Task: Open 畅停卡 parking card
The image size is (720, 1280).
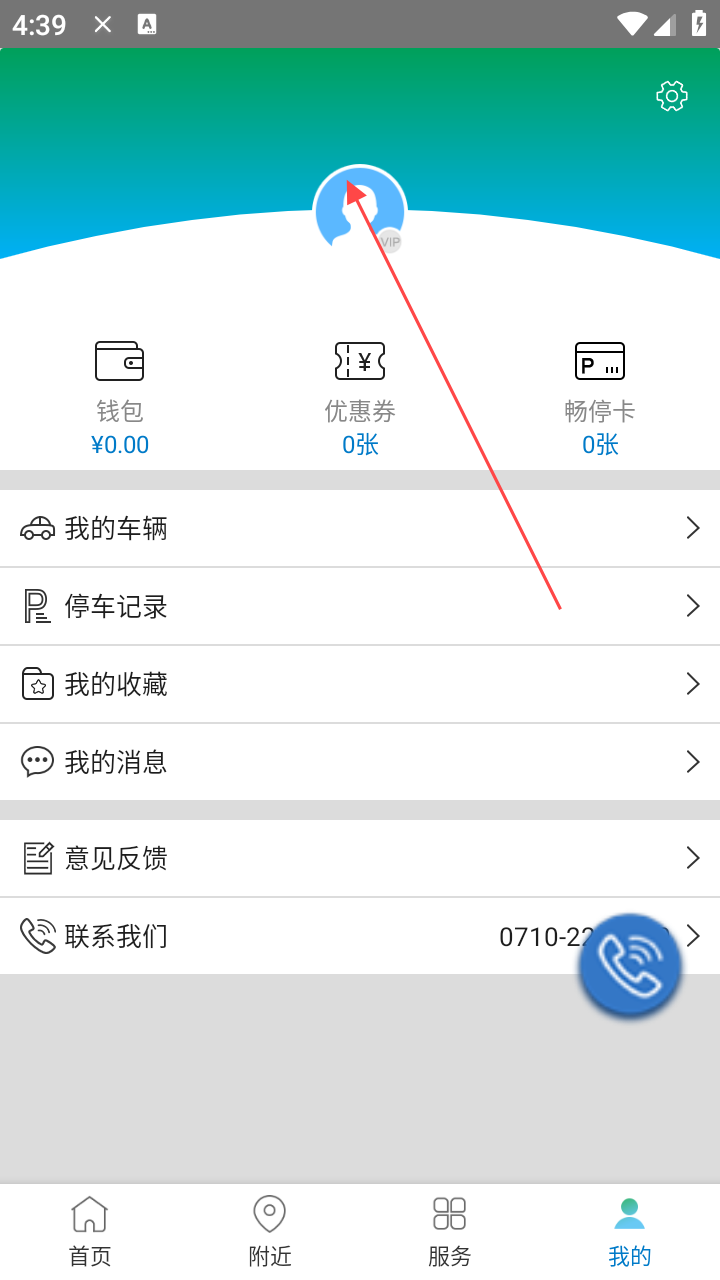Action: (x=600, y=397)
